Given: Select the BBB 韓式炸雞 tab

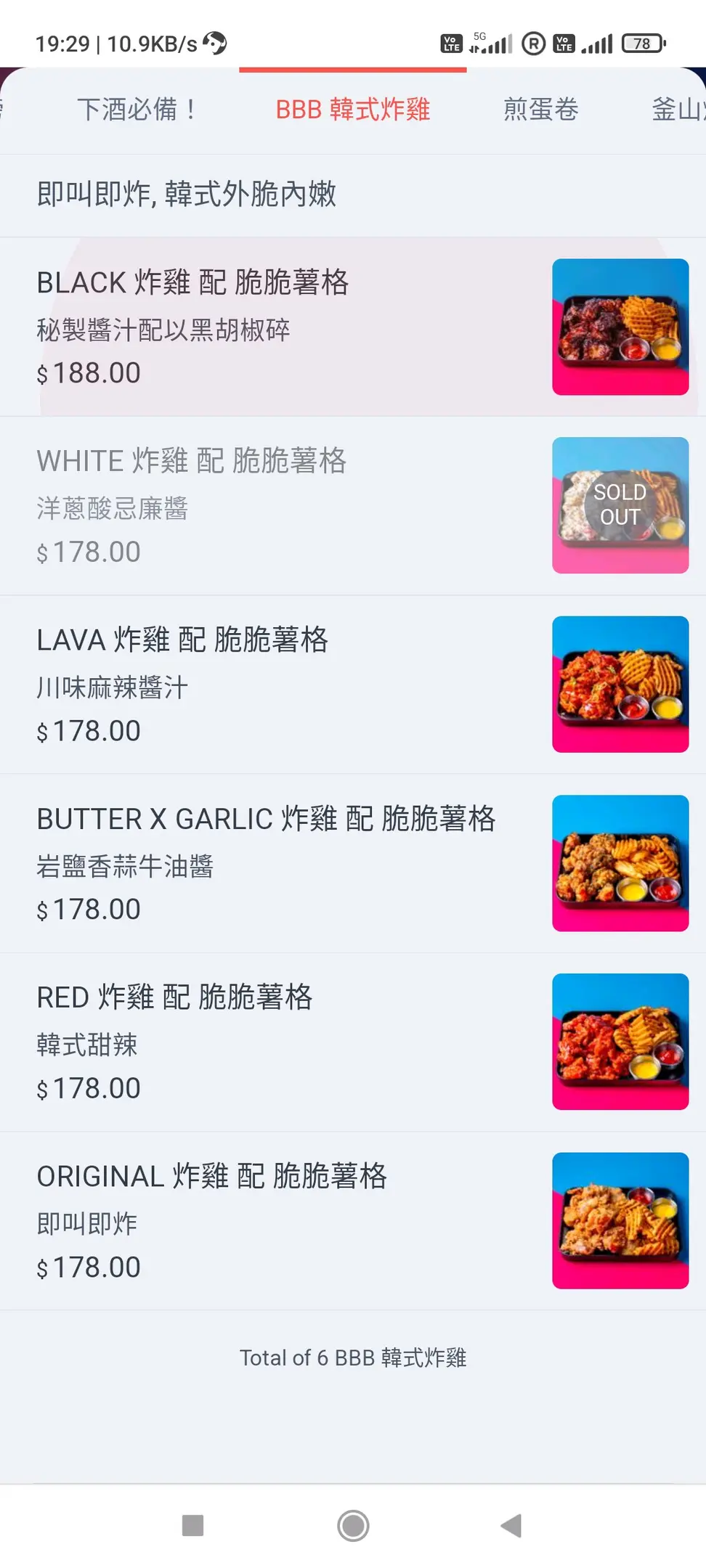Looking at the screenshot, I should point(352,110).
